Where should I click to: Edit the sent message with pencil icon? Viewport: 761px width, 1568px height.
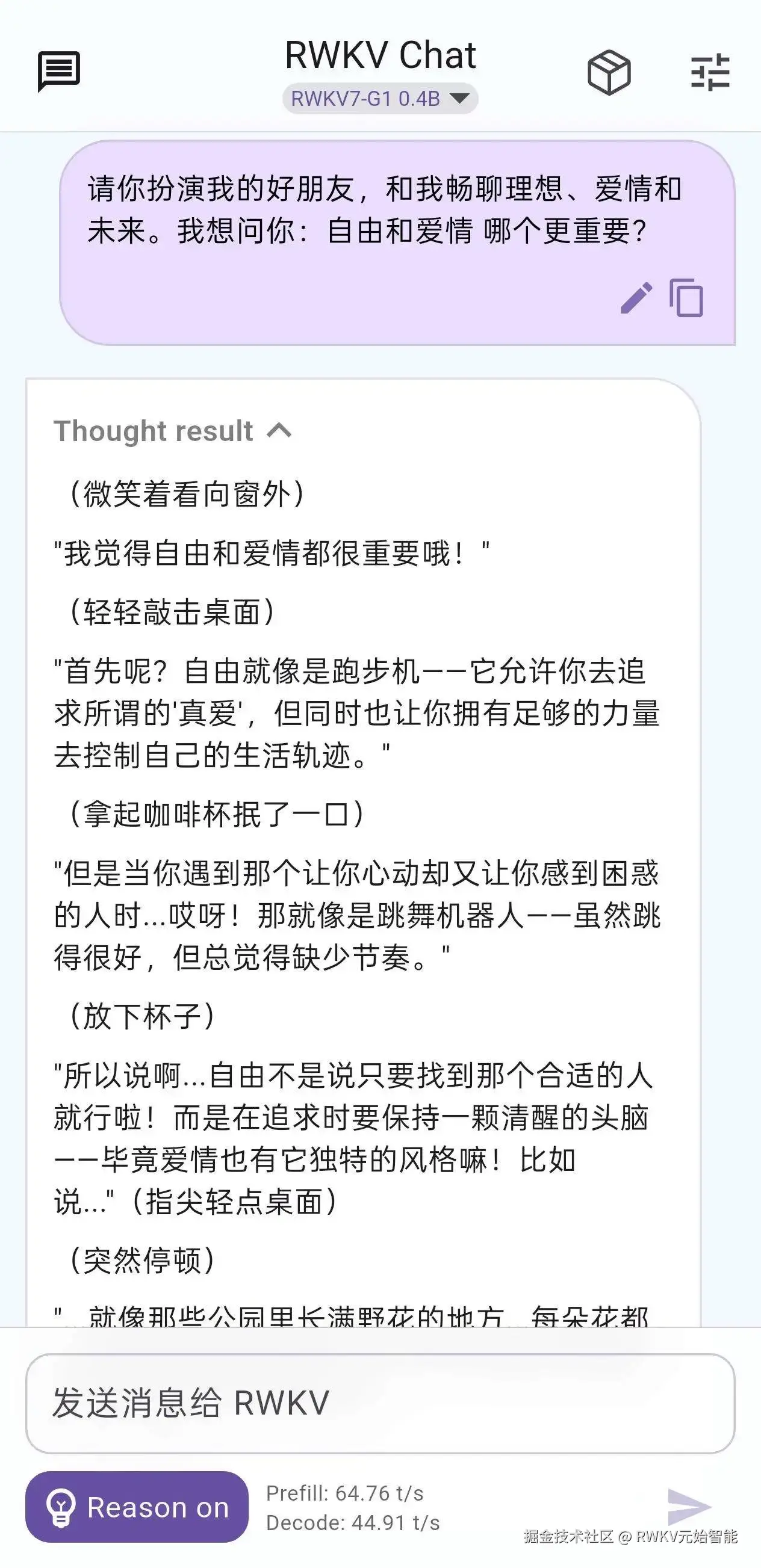[x=636, y=298]
